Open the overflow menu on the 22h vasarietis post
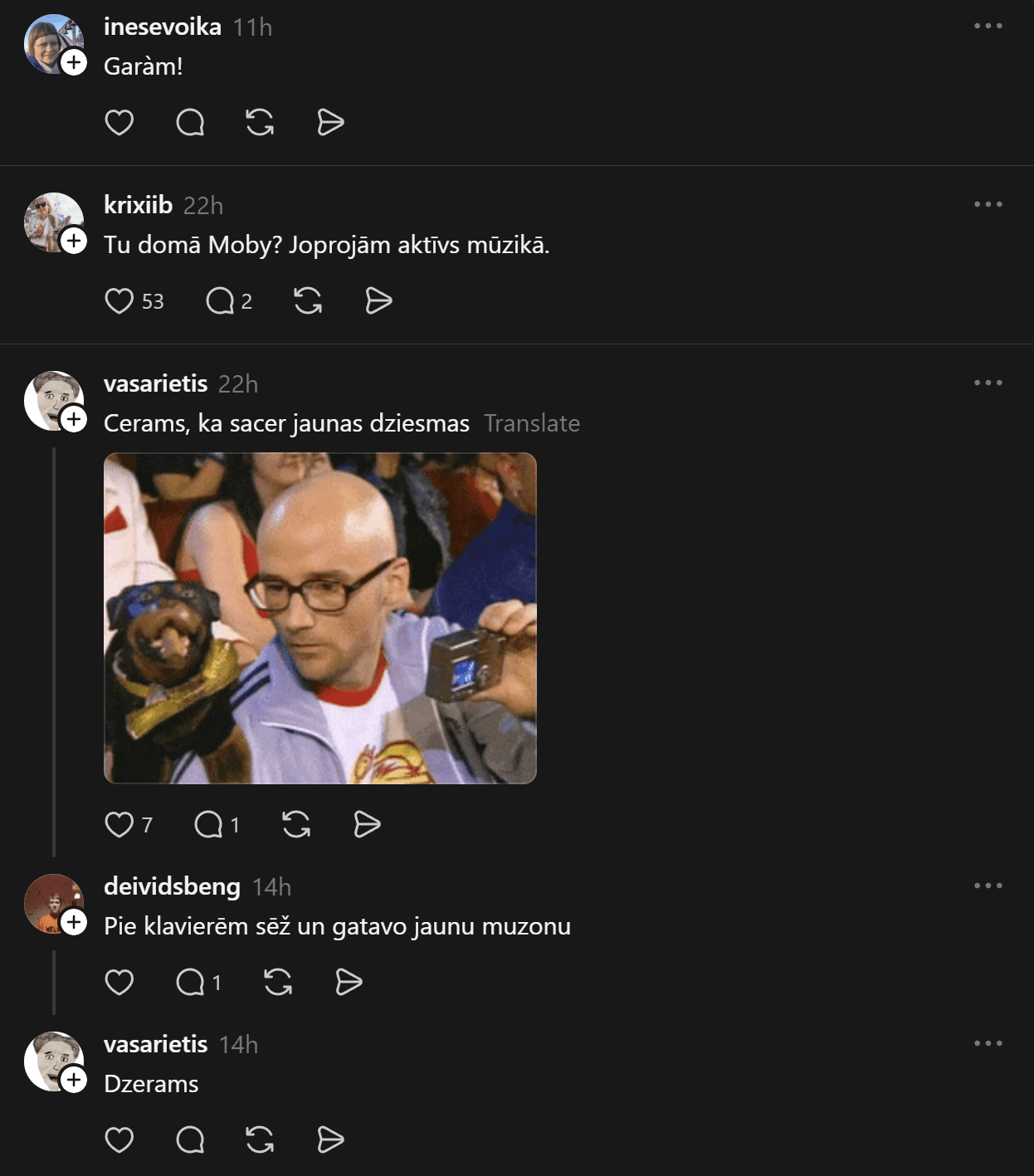 tap(988, 383)
